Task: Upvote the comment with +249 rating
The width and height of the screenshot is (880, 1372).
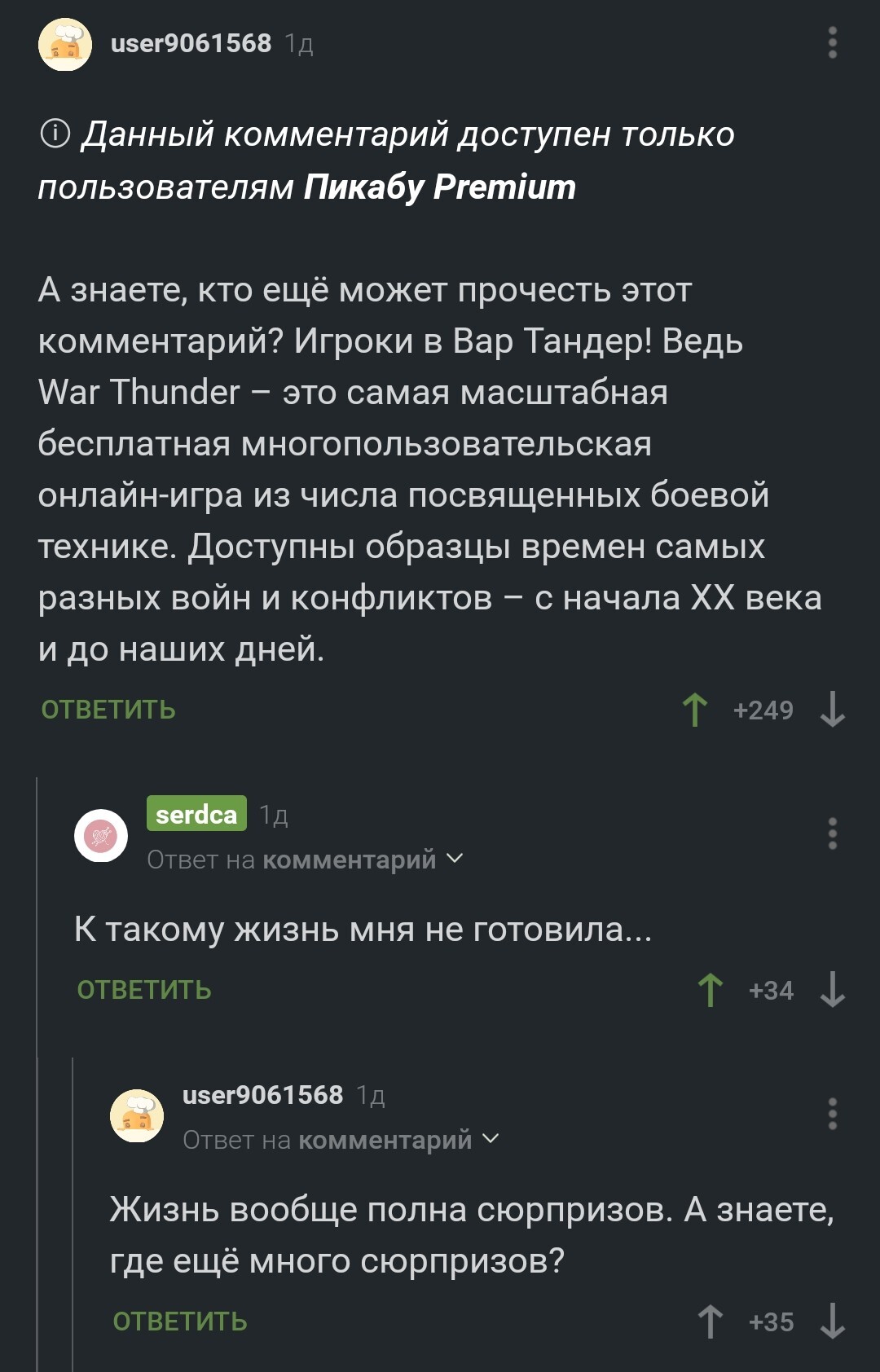Action: coord(695,710)
